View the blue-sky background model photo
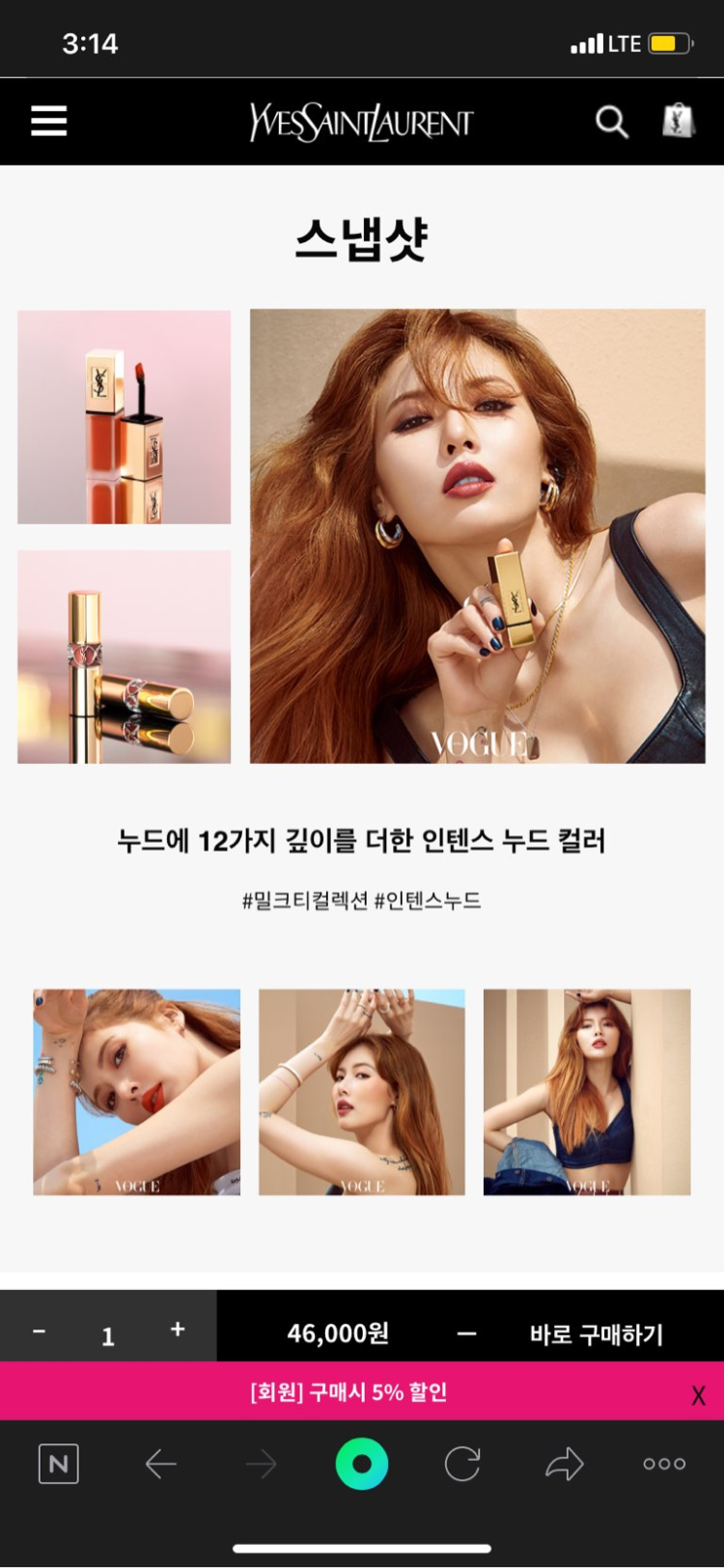 (x=137, y=1092)
